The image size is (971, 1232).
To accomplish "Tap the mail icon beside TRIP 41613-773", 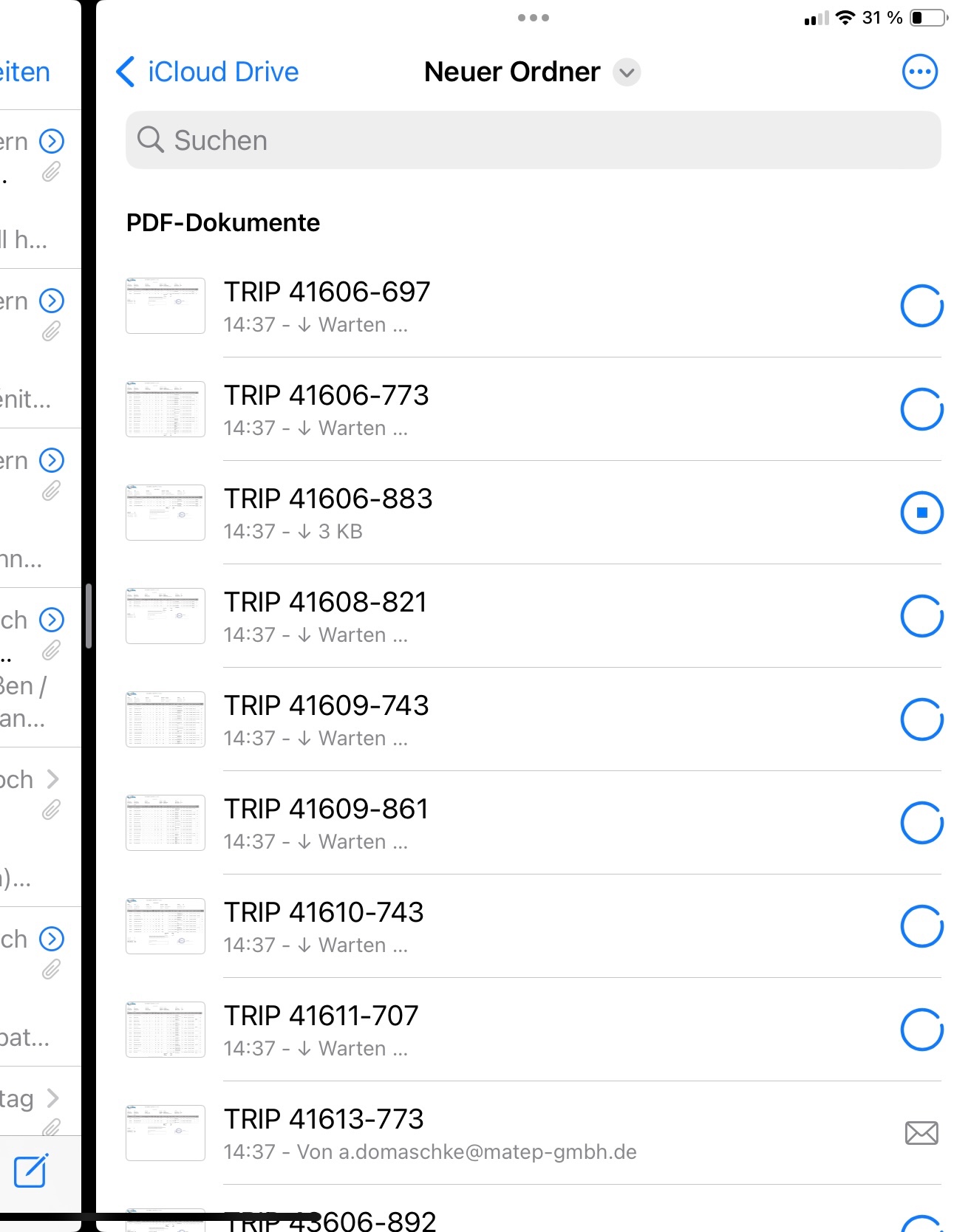I will pyautogui.click(x=921, y=1133).
